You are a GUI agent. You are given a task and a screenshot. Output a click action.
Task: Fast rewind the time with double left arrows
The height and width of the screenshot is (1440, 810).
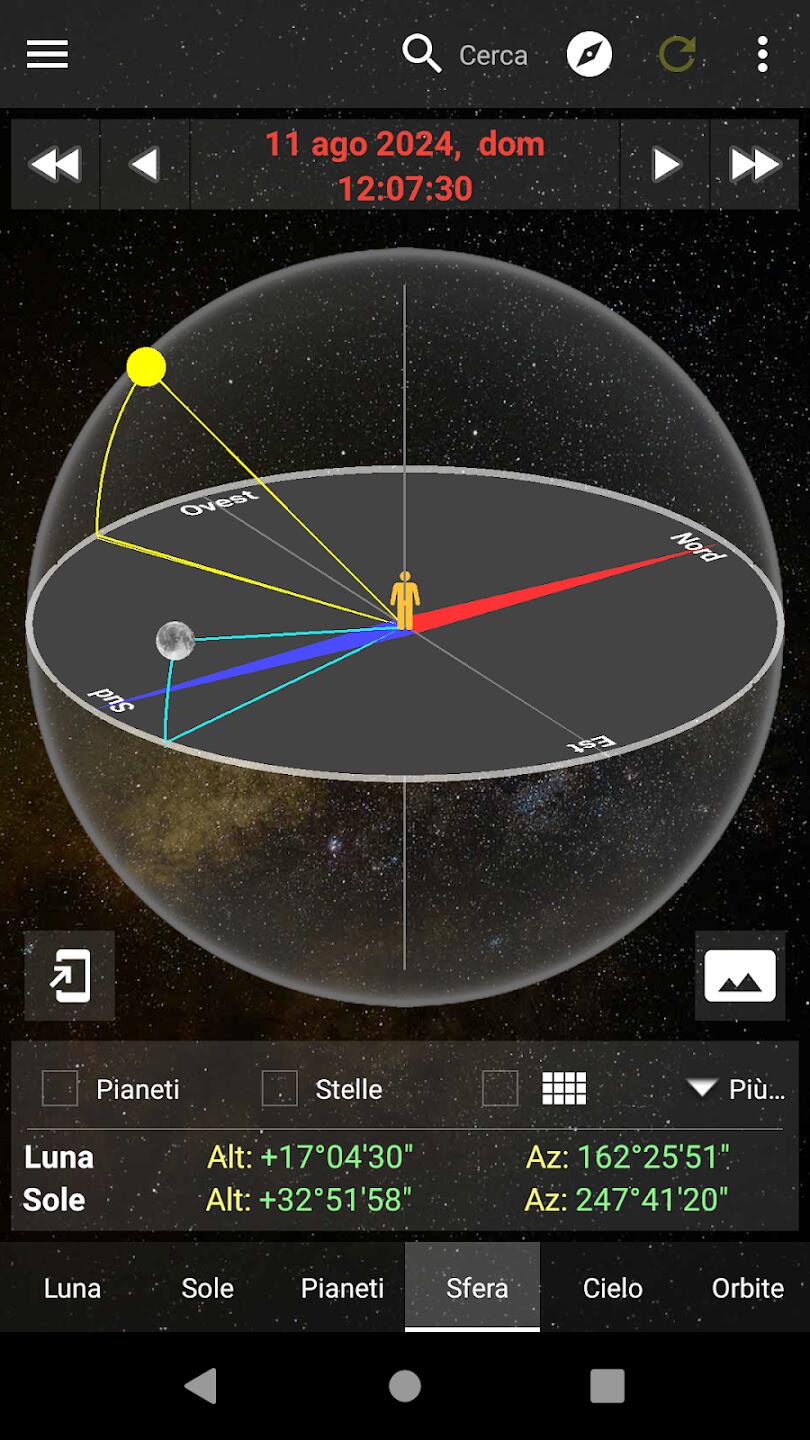point(55,164)
